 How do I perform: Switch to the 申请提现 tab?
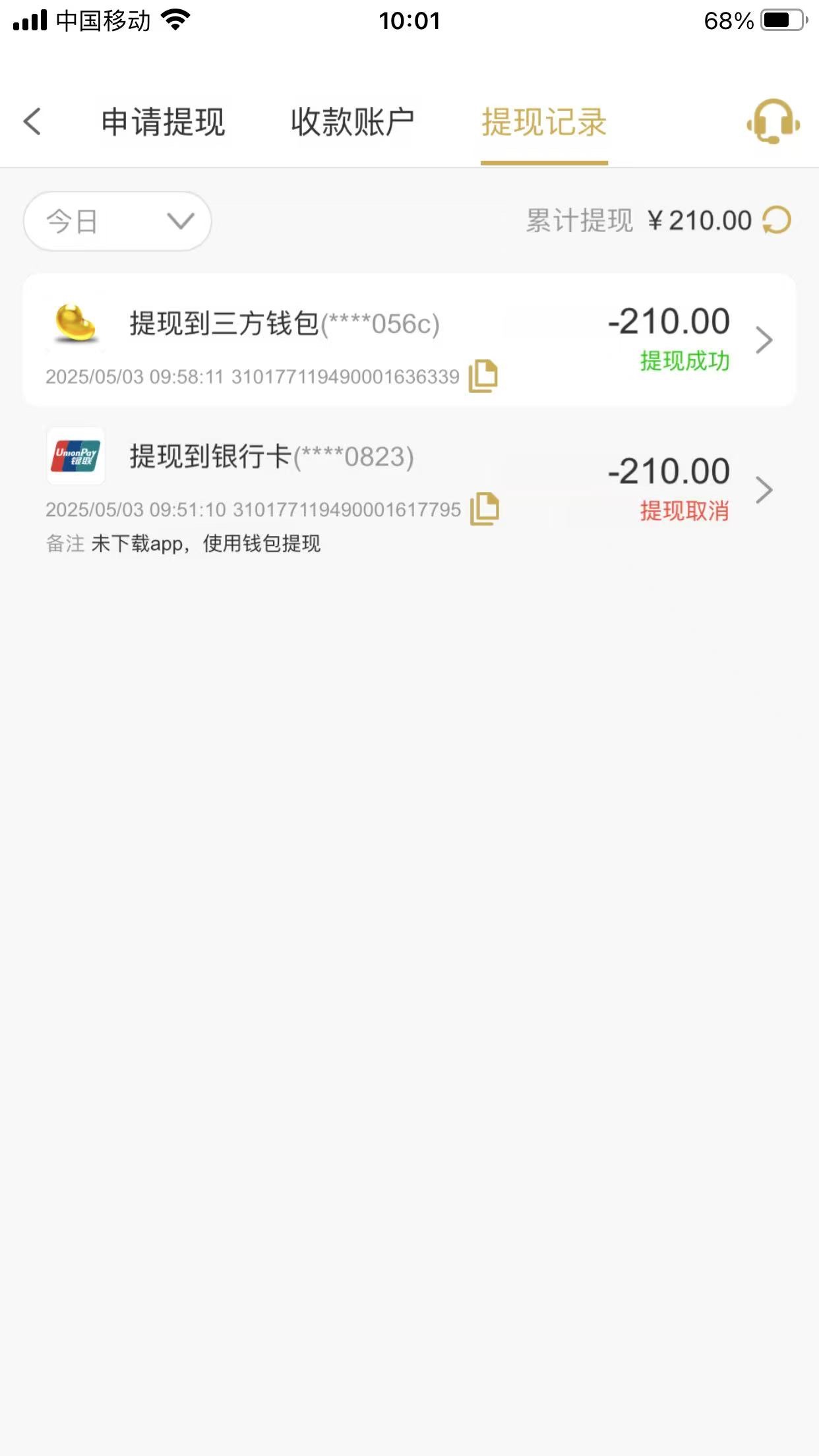tap(163, 123)
